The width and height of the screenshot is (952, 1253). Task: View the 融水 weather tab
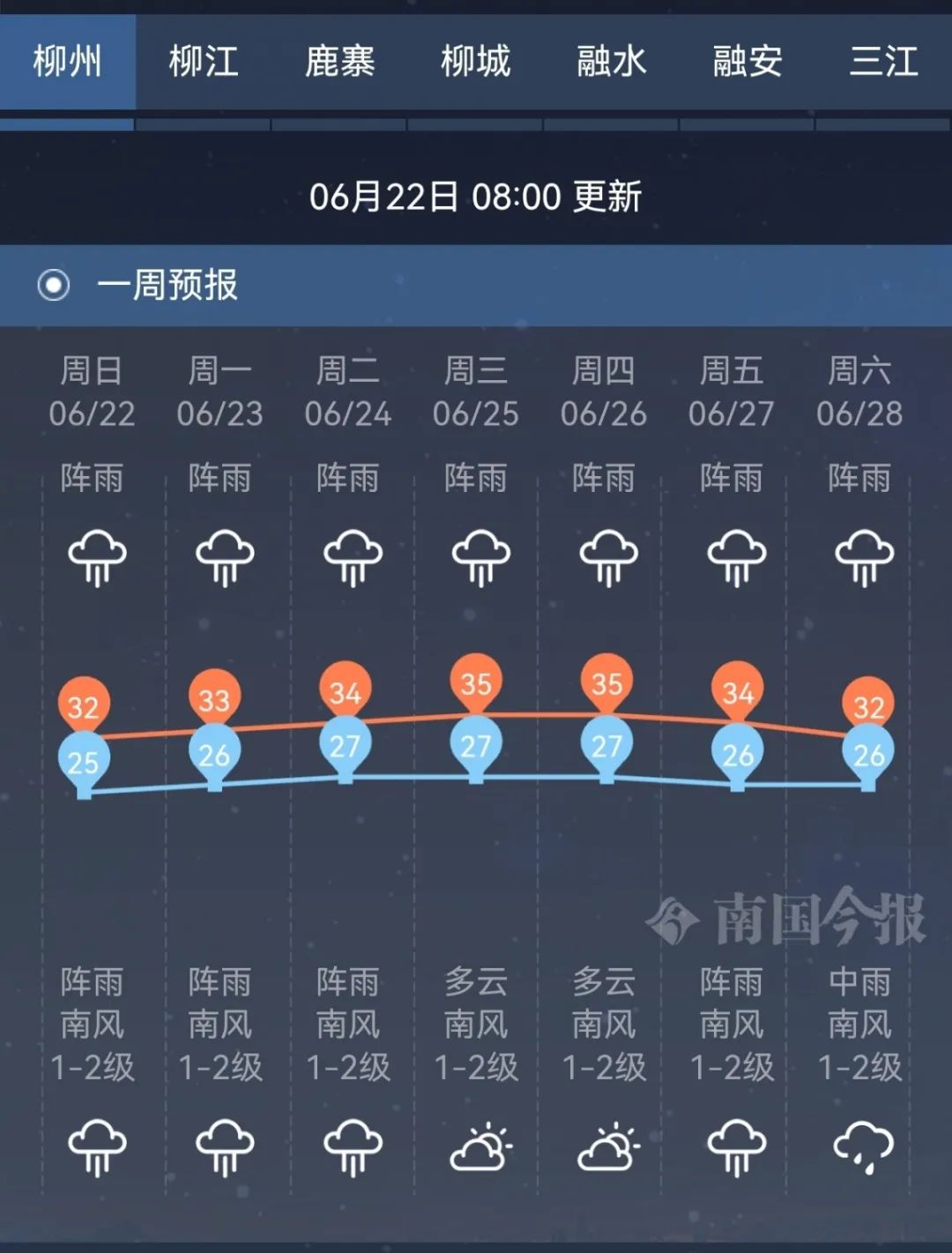coord(611,62)
